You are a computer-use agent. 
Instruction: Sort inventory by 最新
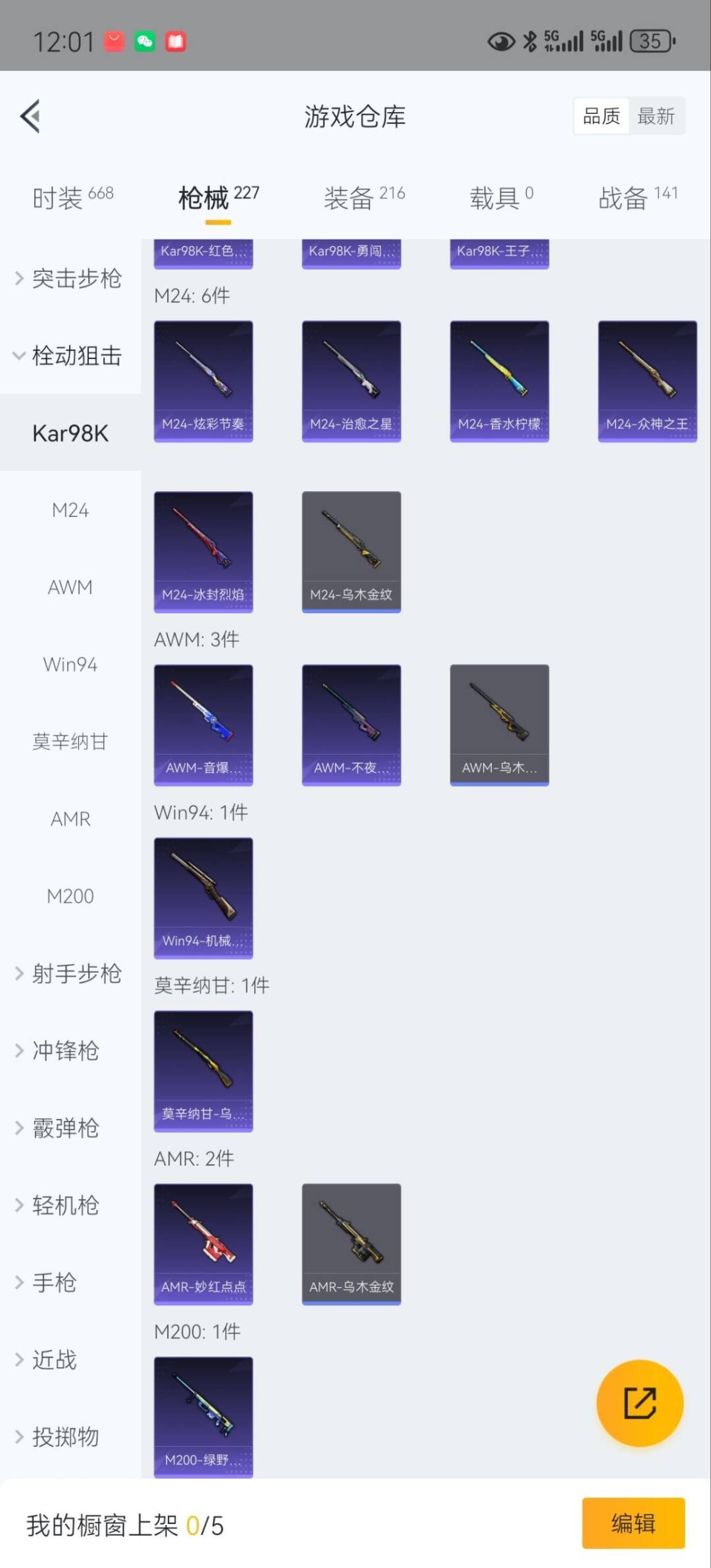point(656,117)
